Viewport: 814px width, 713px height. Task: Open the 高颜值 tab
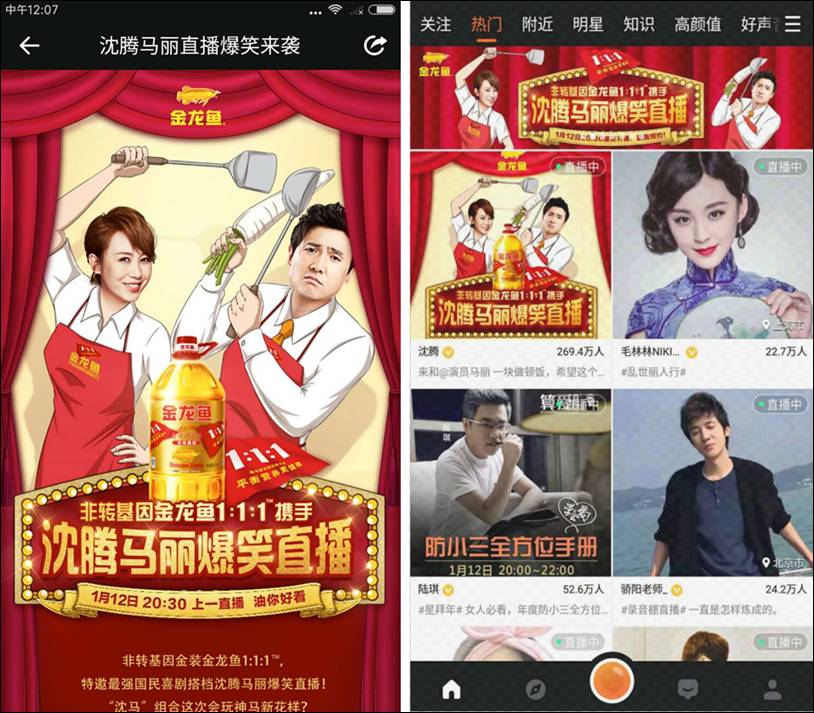tap(697, 24)
